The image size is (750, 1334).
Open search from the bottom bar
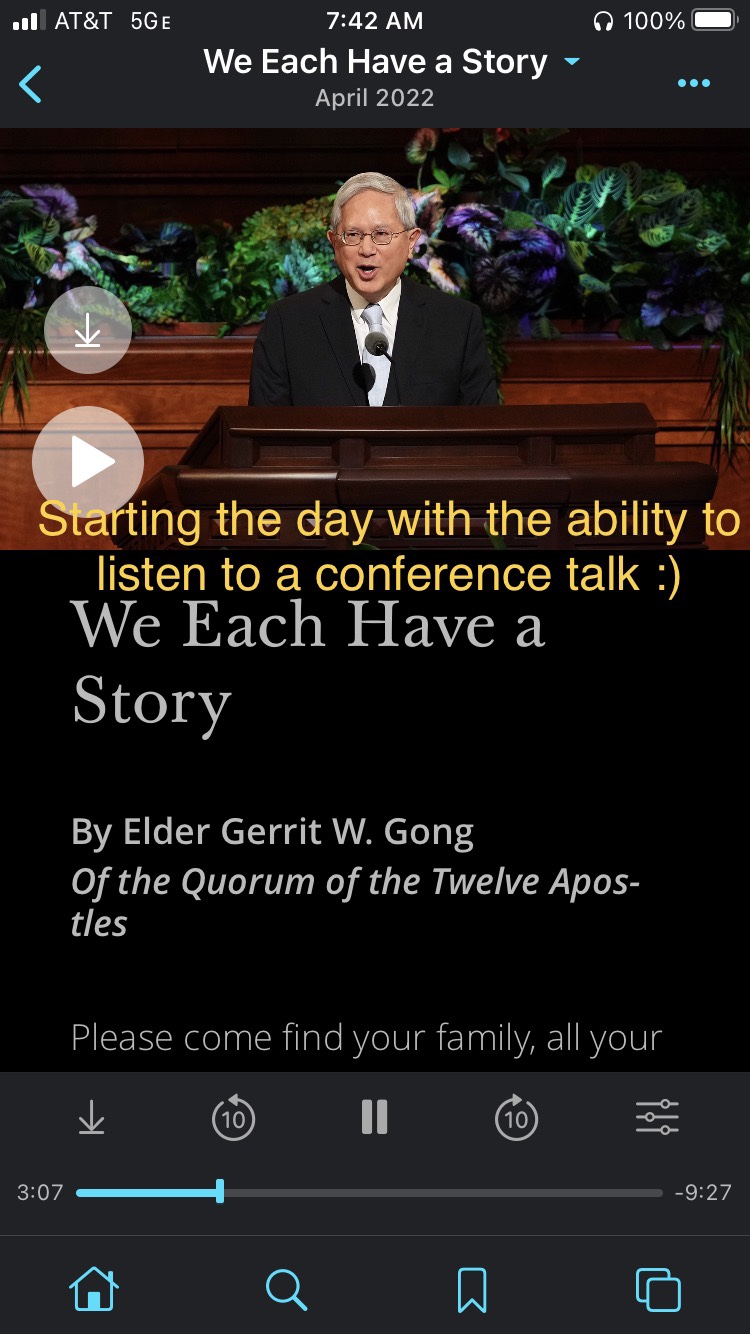coord(286,1288)
